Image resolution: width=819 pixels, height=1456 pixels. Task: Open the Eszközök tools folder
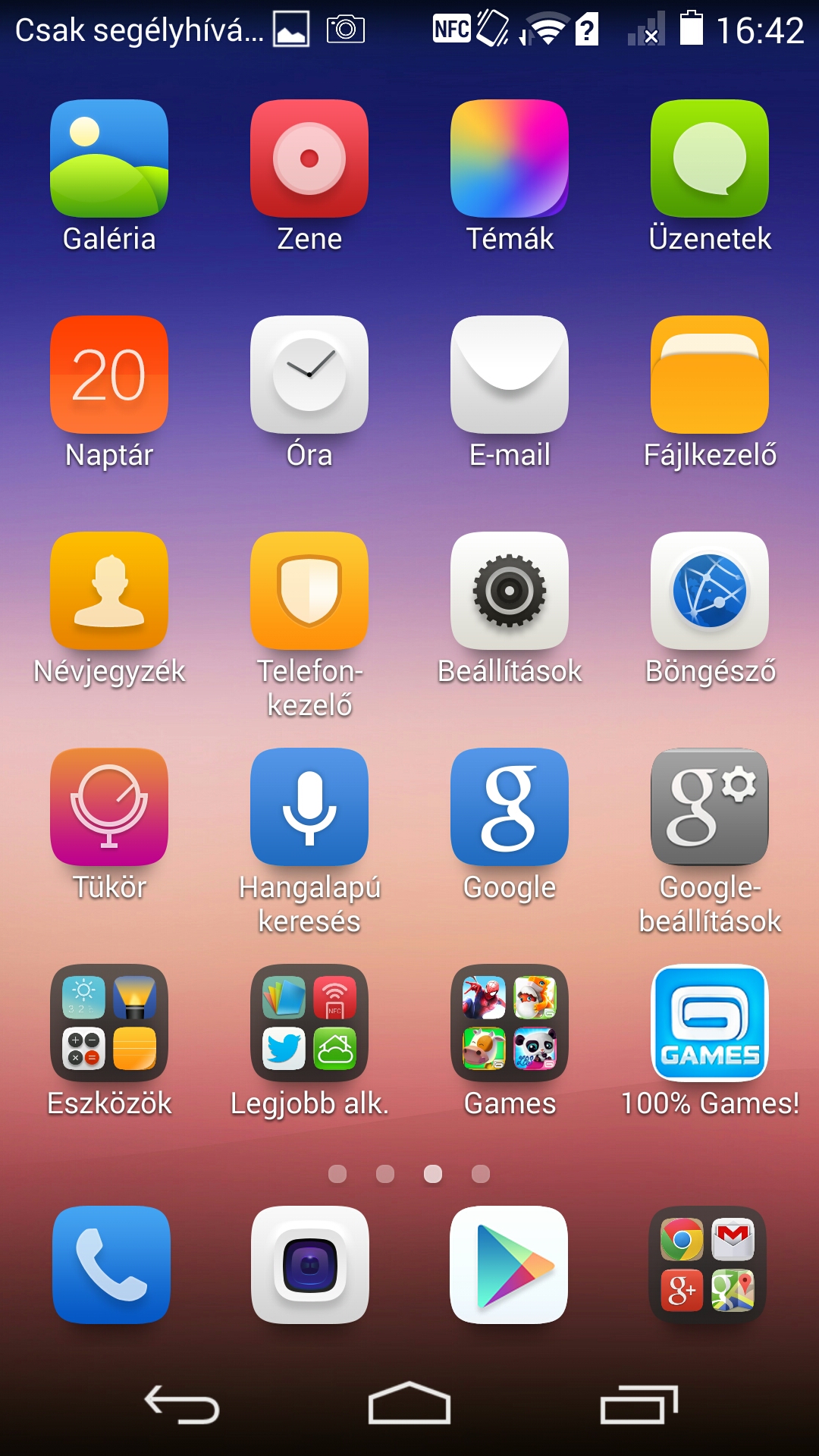109,1023
